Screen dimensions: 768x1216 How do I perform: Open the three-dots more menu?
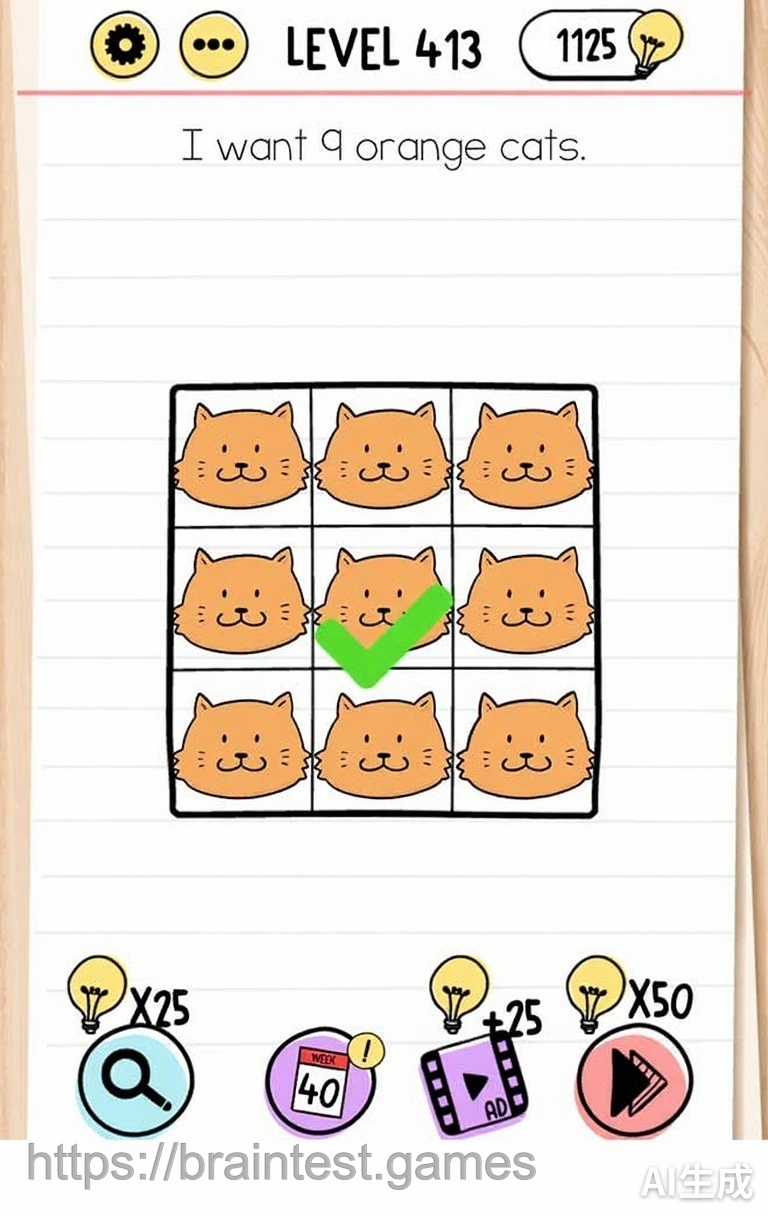(214, 46)
